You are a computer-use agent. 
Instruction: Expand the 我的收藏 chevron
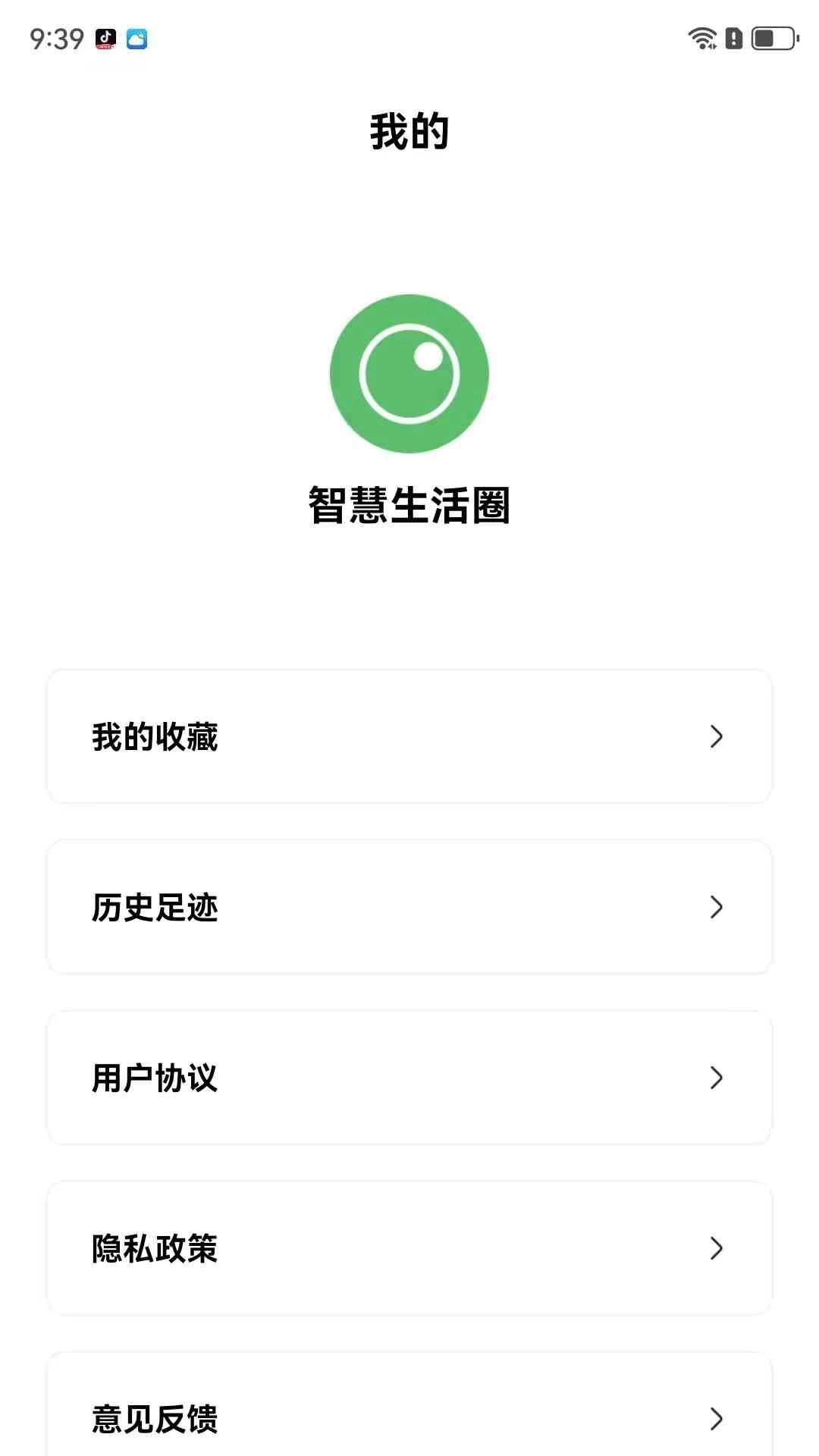pos(716,736)
